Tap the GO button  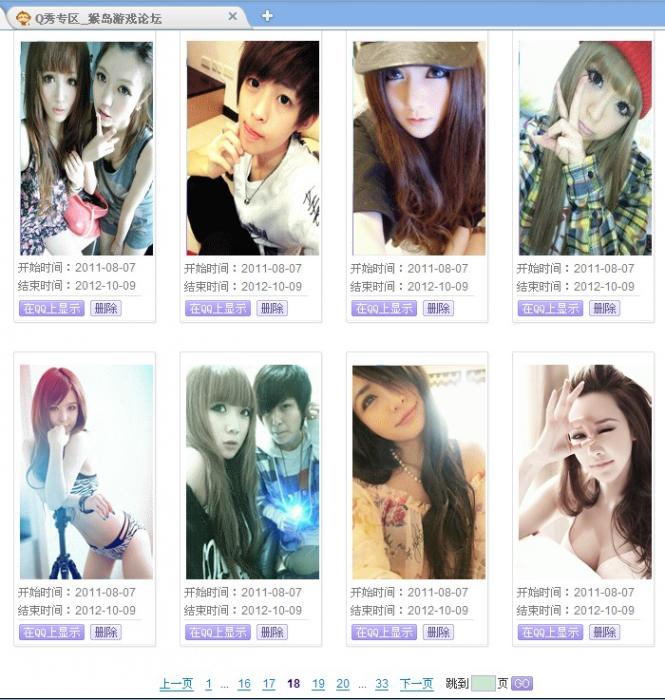click(522, 684)
